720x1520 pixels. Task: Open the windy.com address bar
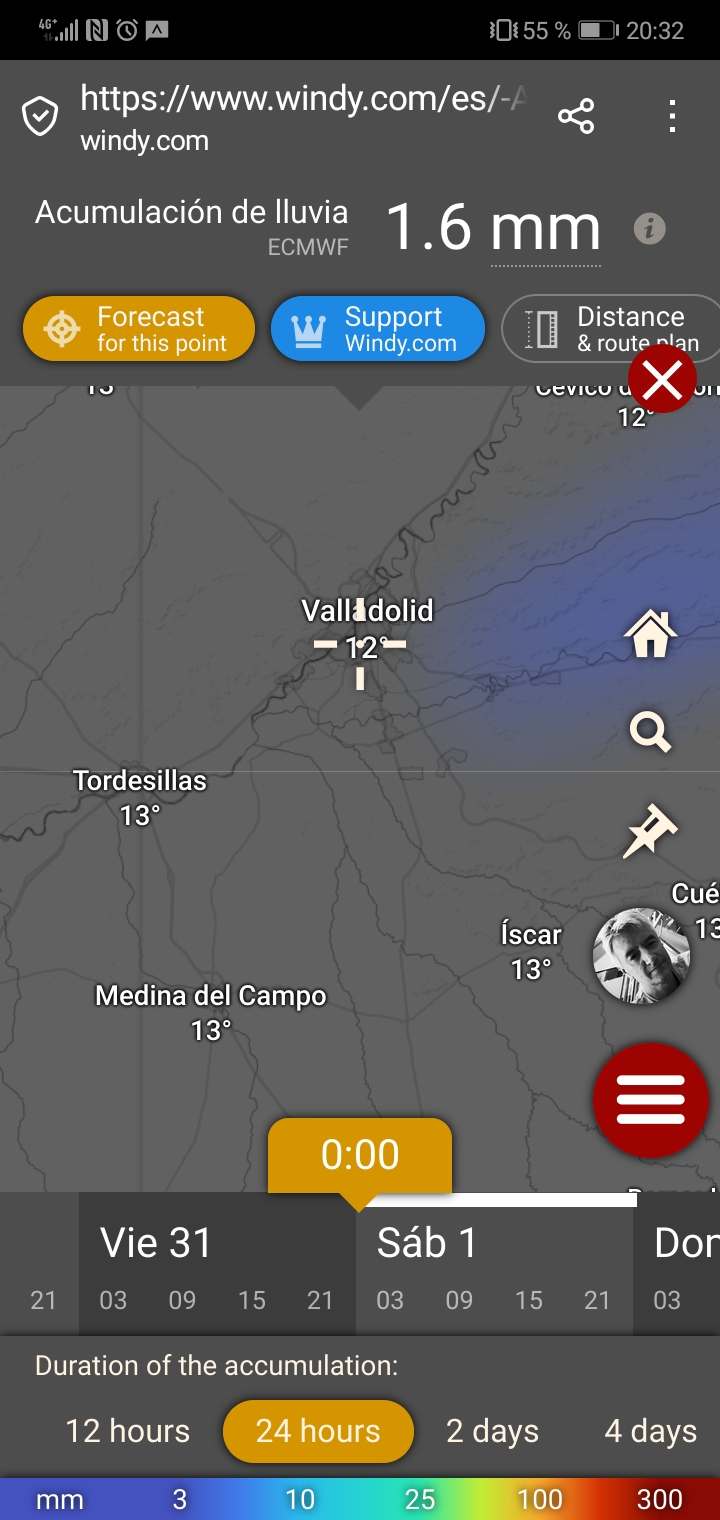(x=300, y=115)
